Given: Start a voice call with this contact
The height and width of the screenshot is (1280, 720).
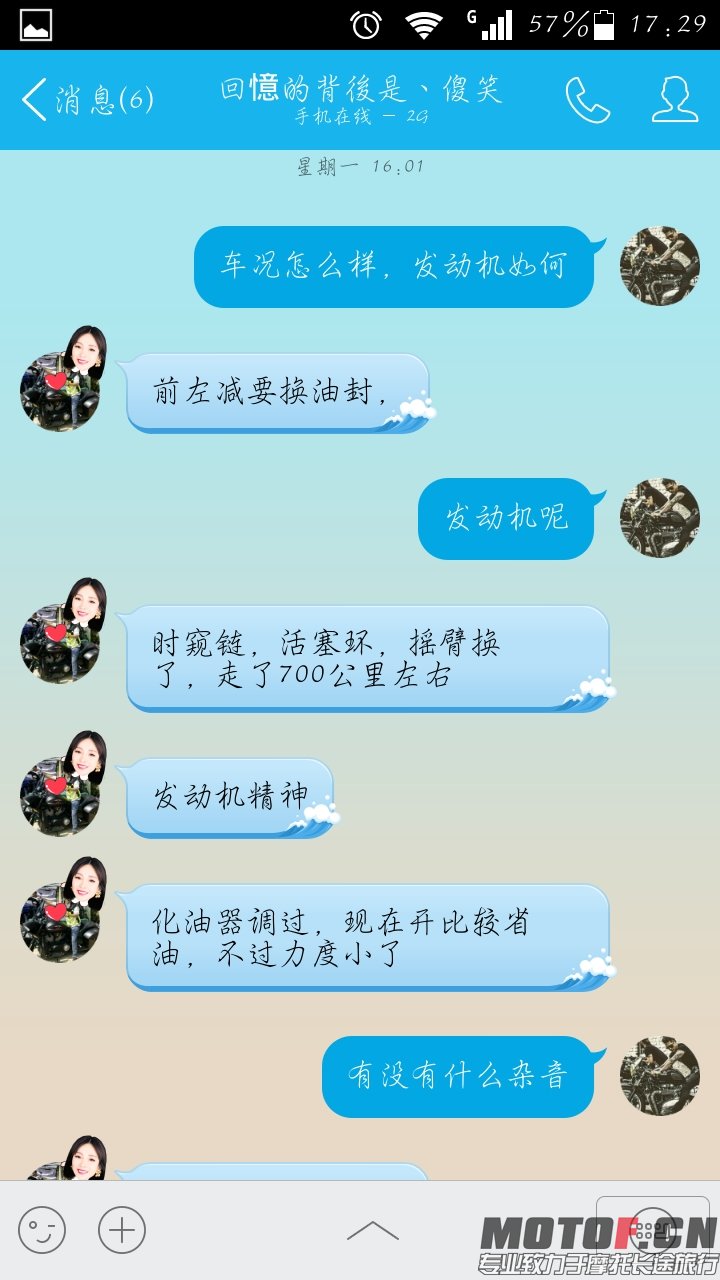Looking at the screenshot, I should click(587, 100).
